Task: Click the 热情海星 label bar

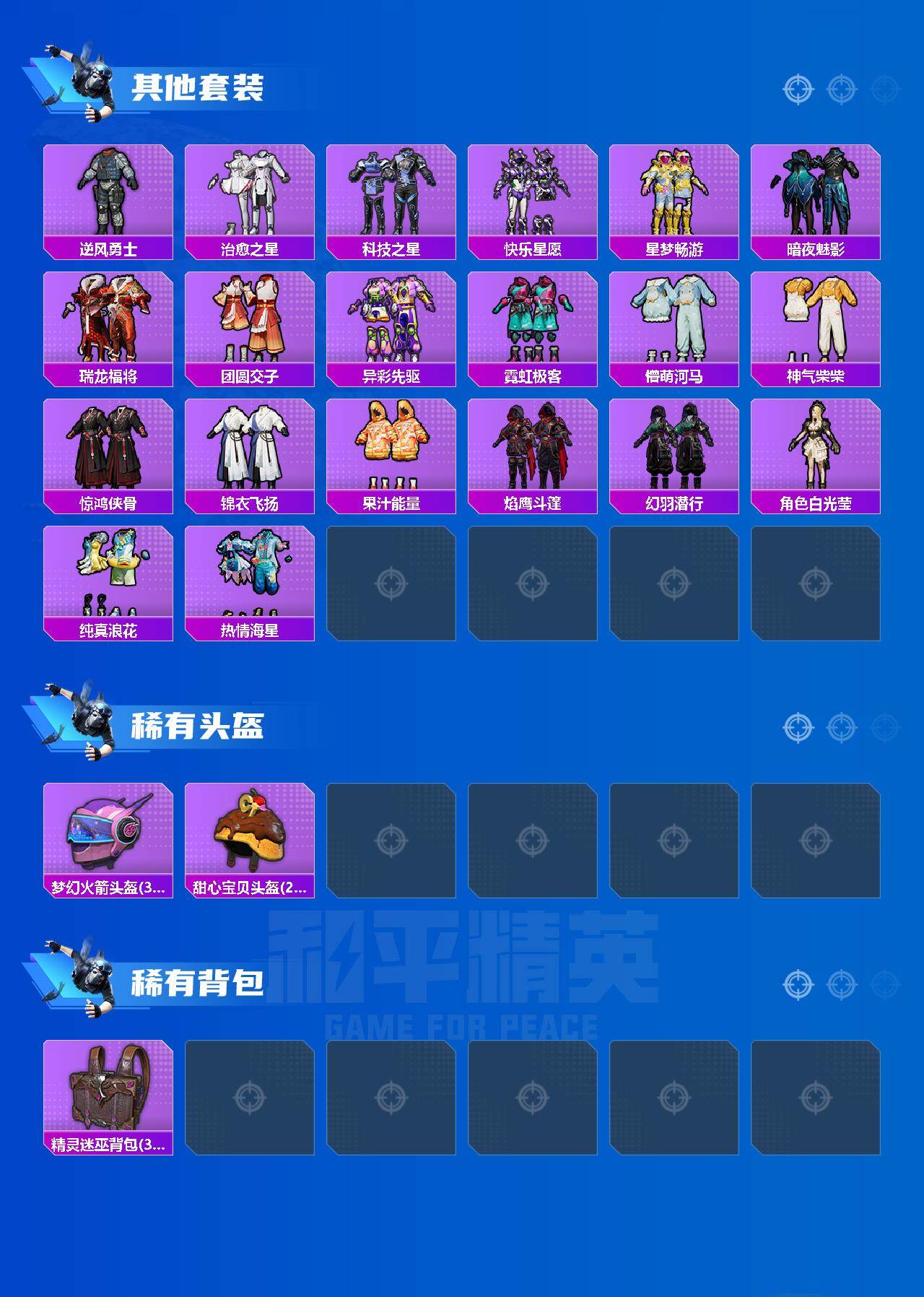Action: coord(249,628)
